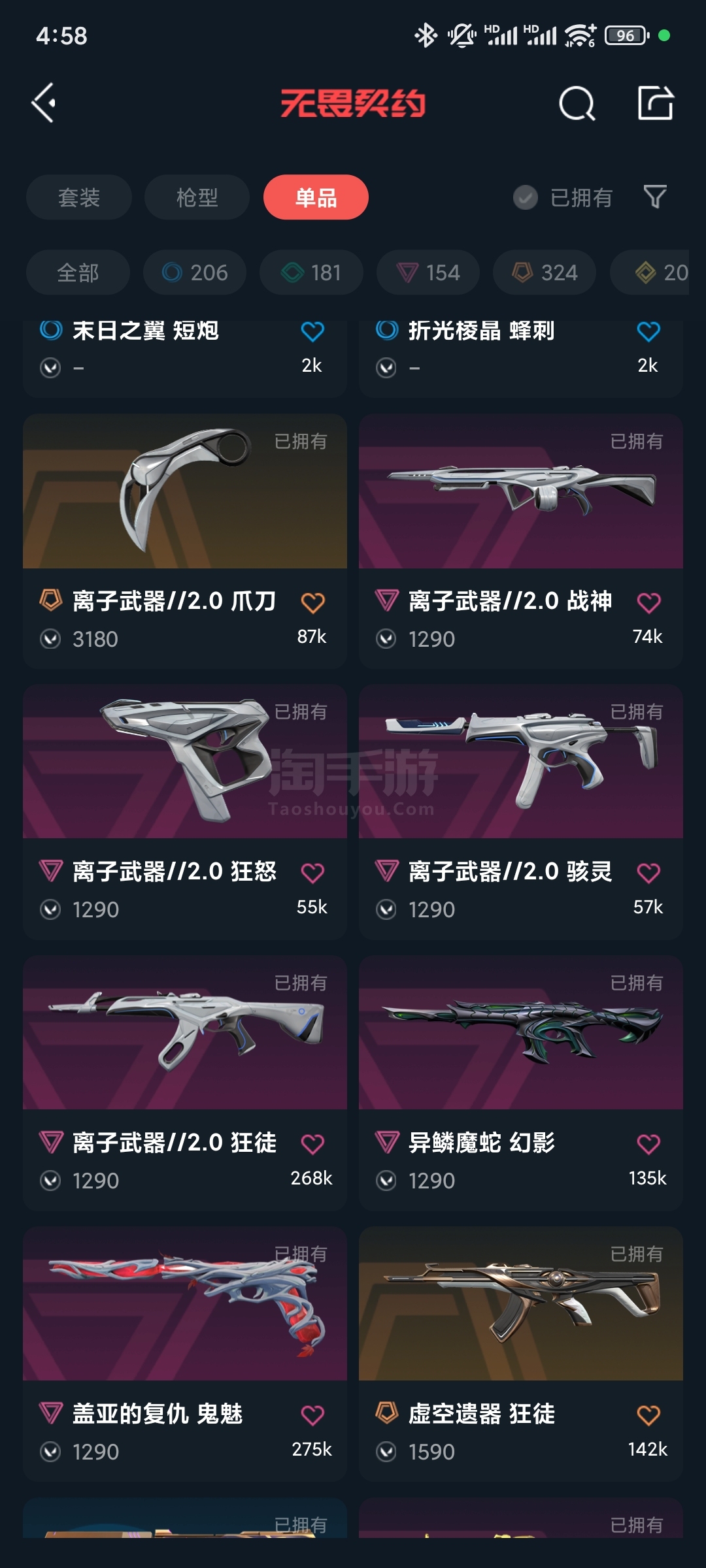Screen dimensions: 706x1568
Task: Switch to the 套装 tab
Action: (x=79, y=197)
